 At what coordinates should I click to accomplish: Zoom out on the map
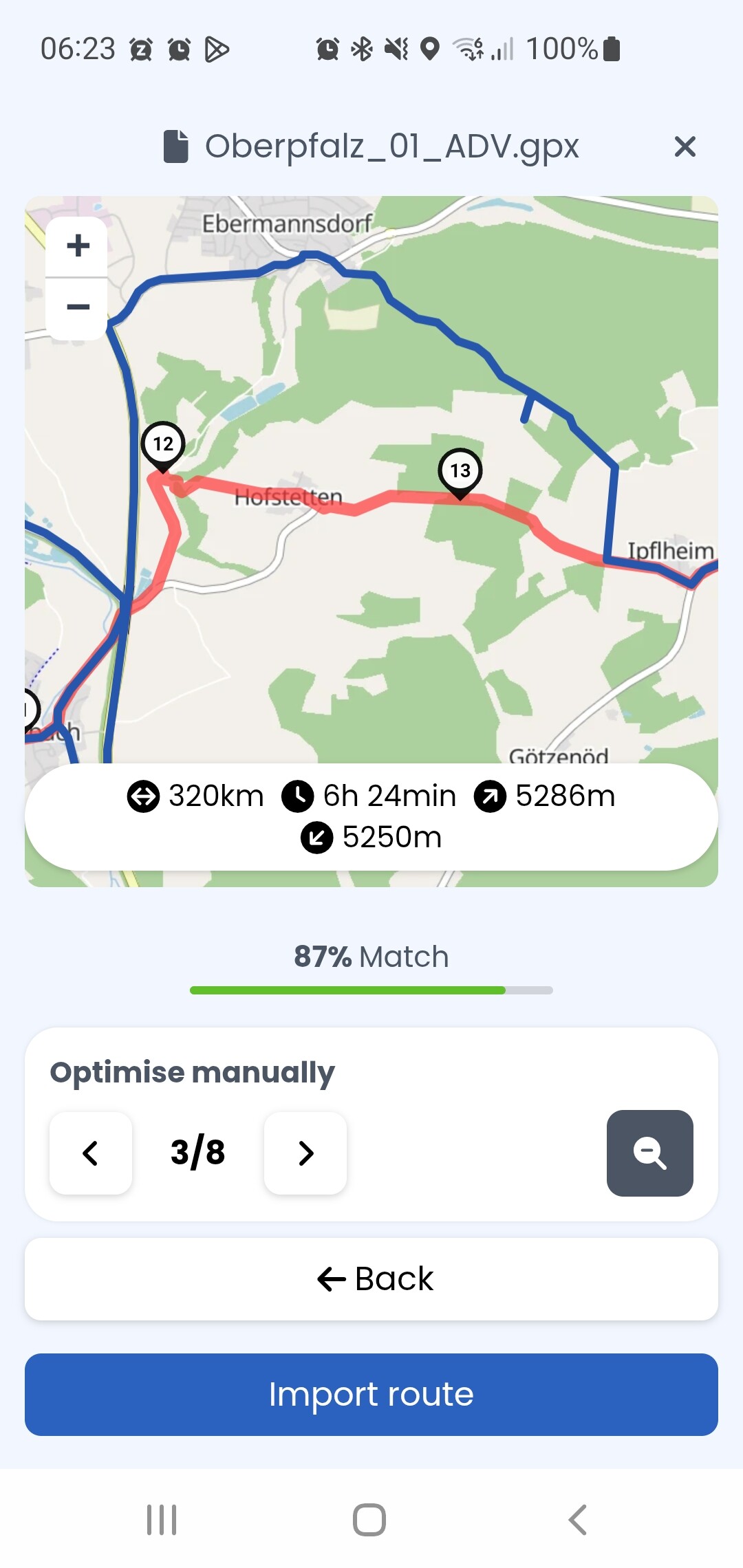click(x=78, y=308)
